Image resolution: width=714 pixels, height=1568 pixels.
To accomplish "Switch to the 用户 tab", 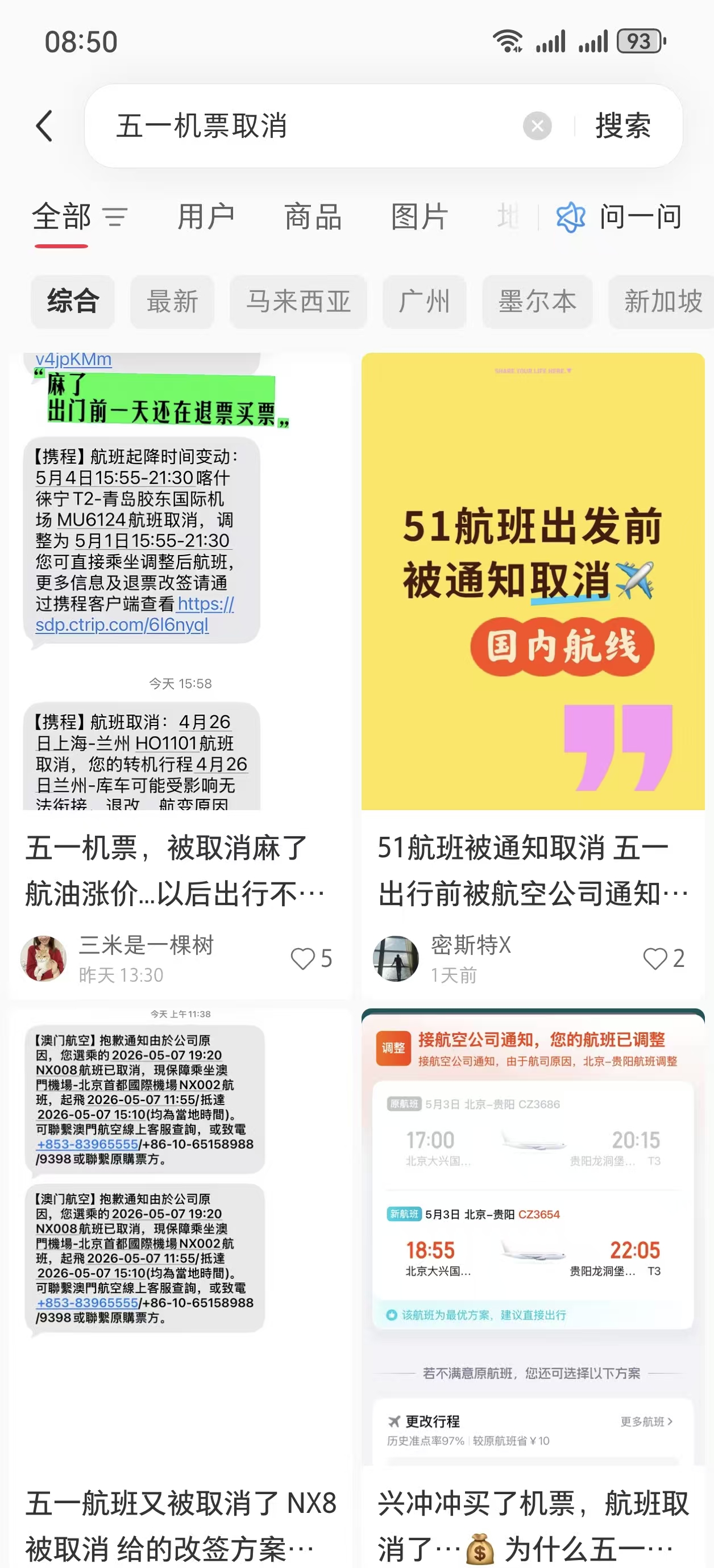I will 206,217.
